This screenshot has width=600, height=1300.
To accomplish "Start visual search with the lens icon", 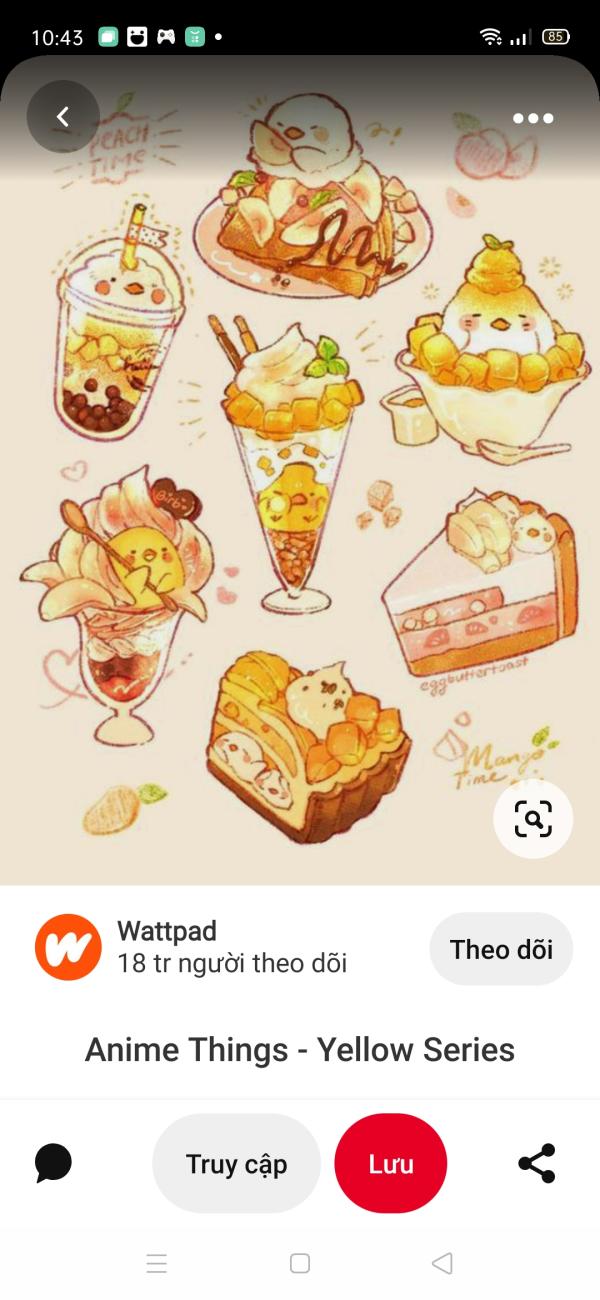I will coord(533,820).
